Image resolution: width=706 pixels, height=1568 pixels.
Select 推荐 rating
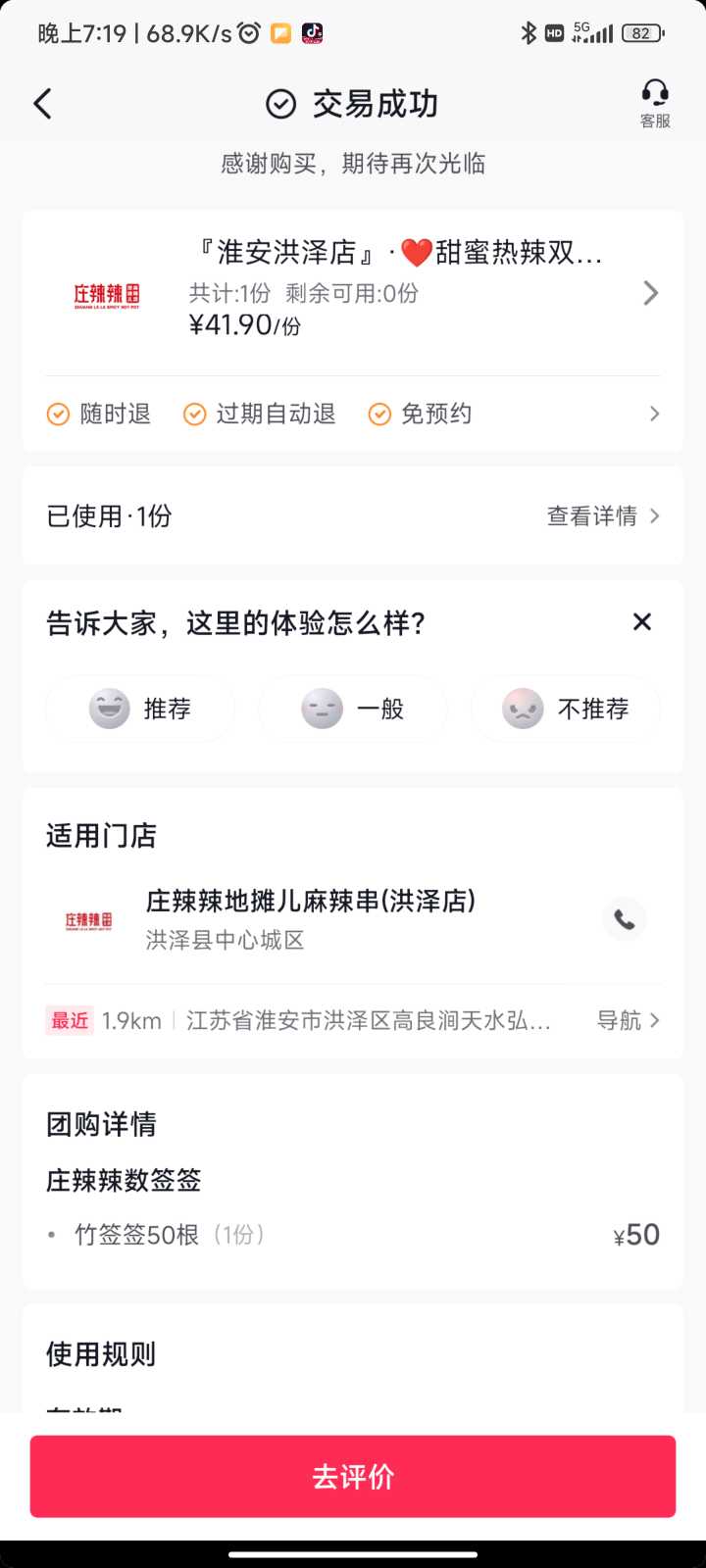click(140, 709)
